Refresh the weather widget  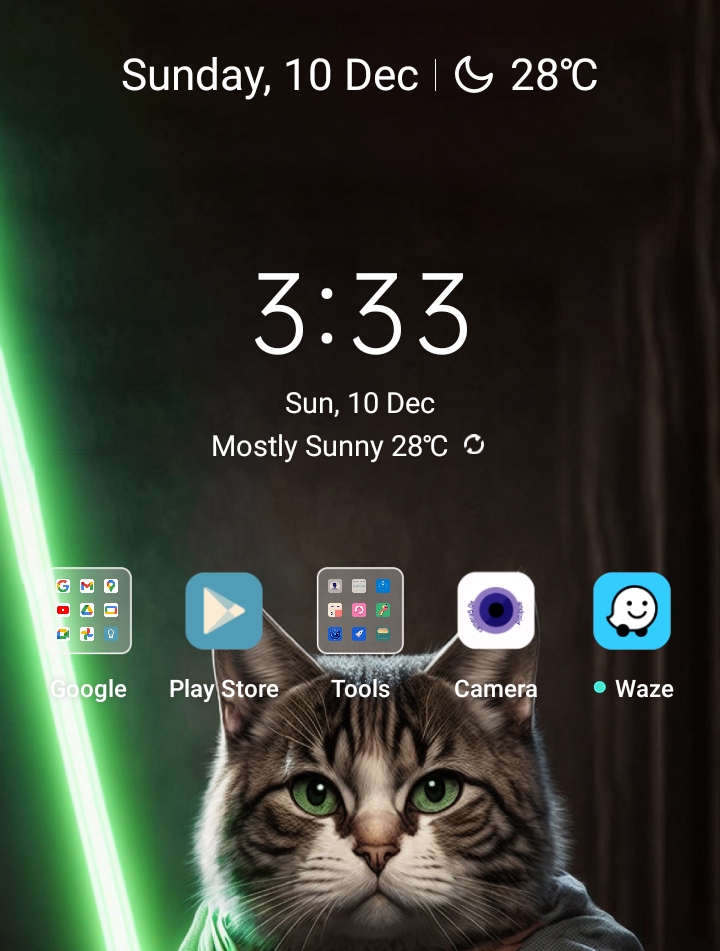click(x=474, y=445)
